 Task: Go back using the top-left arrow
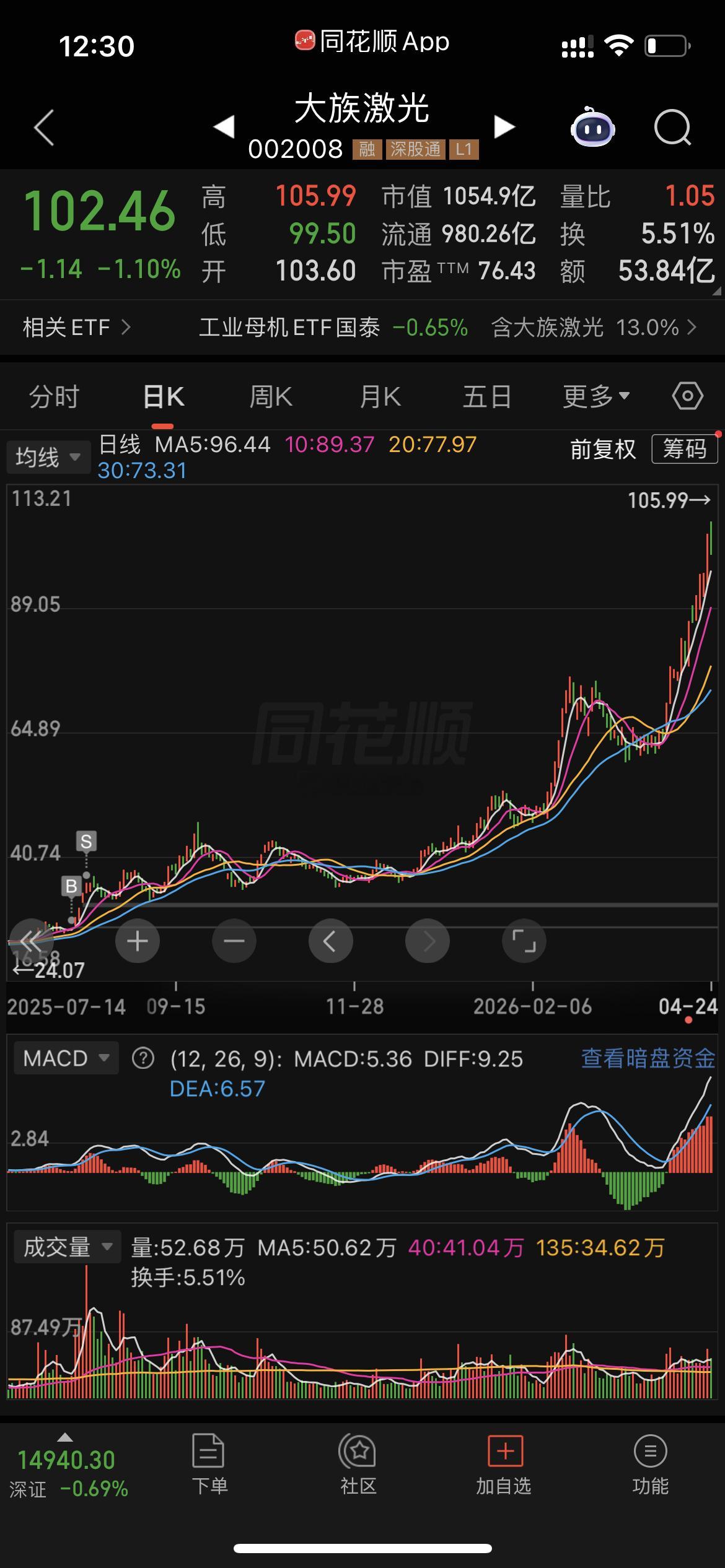click(x=44, y=128)
